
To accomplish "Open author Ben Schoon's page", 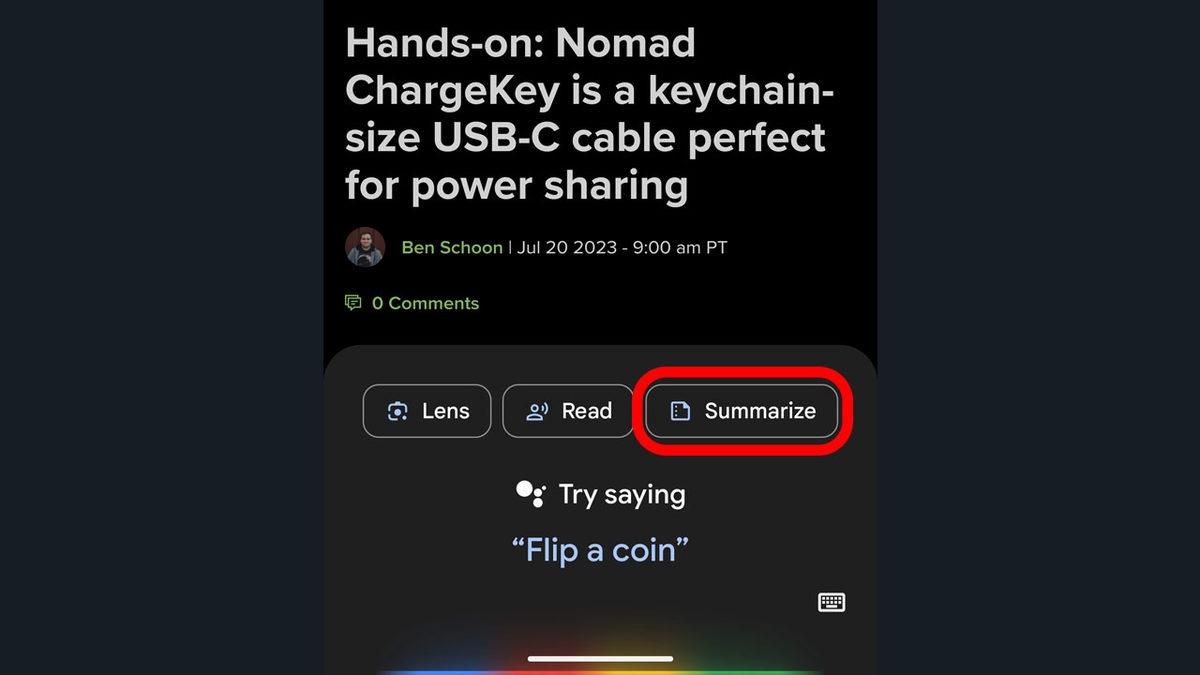I will coord(452,247).
